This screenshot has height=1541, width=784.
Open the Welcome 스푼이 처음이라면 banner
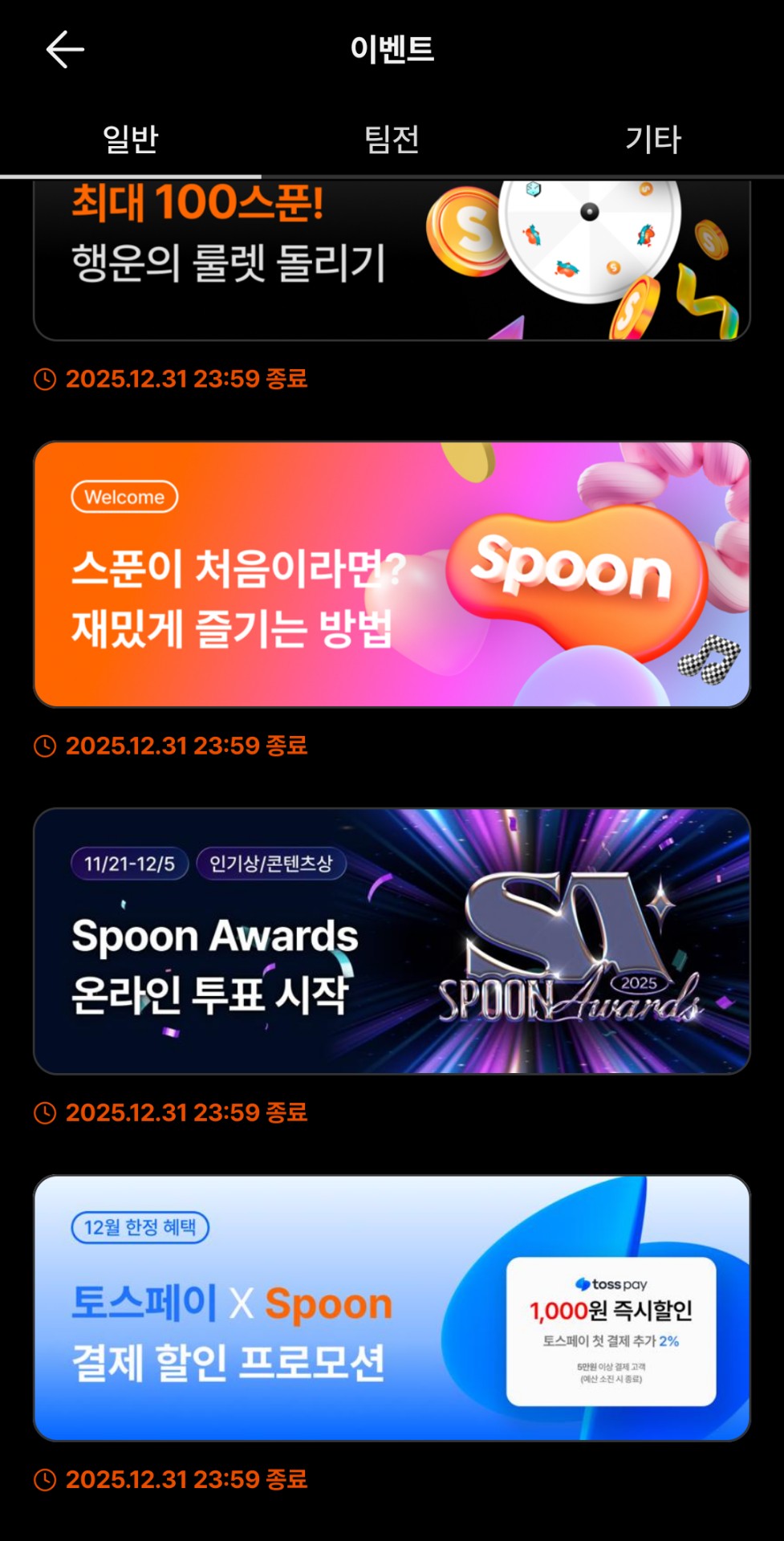(x=392, y=574)
